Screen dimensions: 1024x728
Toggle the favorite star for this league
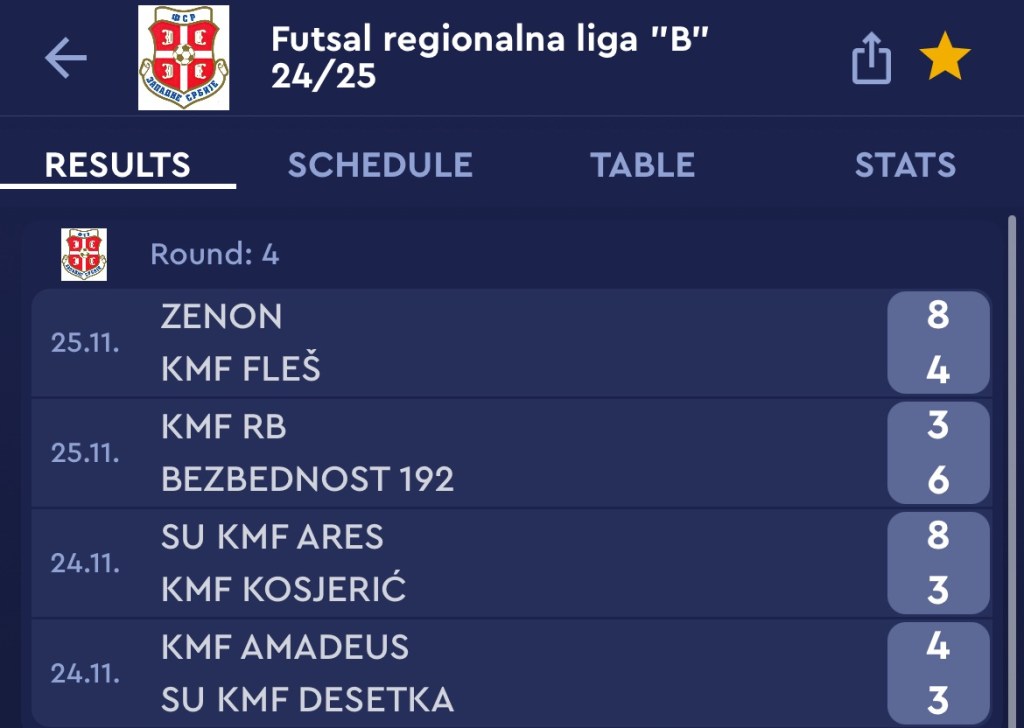(945, 59)
